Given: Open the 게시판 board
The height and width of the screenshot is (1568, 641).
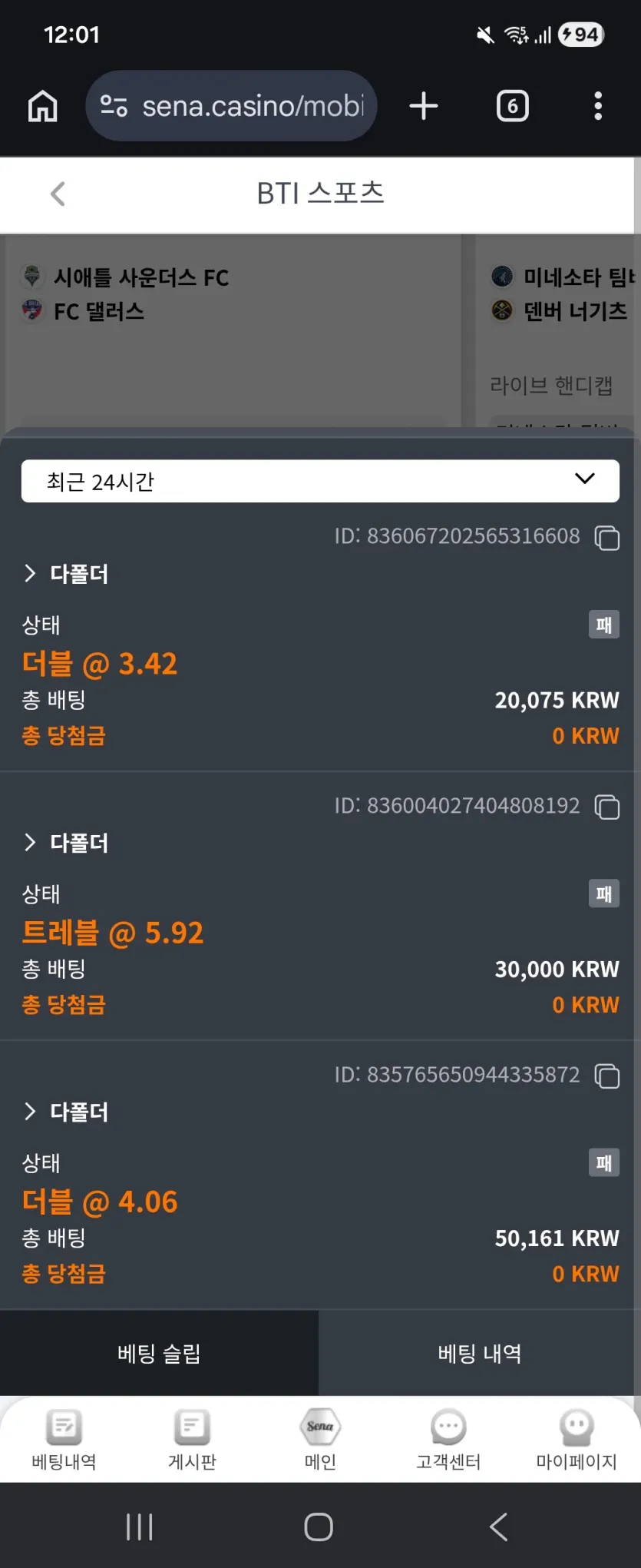Looking at the screenshot, I should pos(192,1439).
